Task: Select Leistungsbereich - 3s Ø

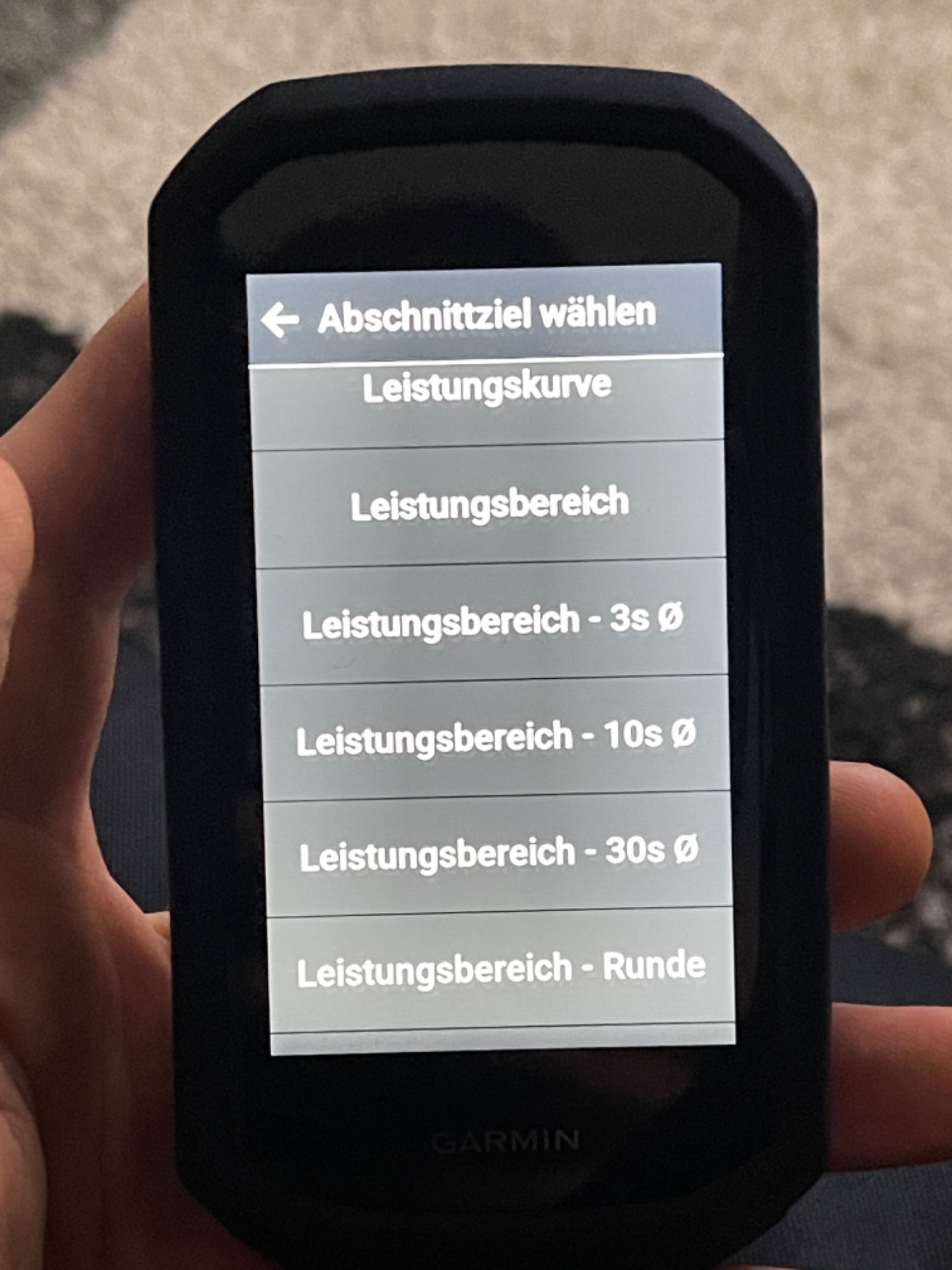Action: coord(492,621)
